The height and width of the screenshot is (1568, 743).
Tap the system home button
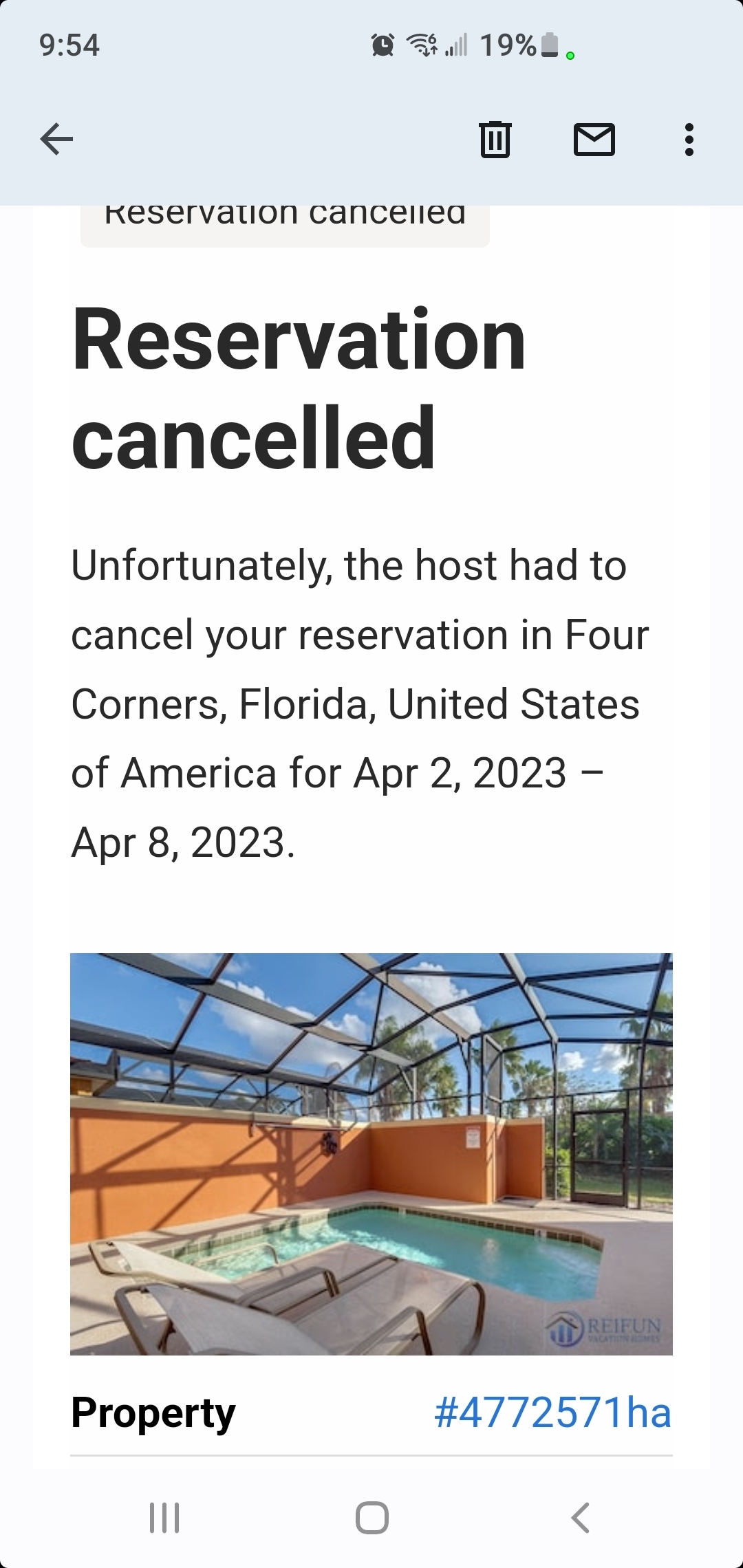coord(371,1518)
